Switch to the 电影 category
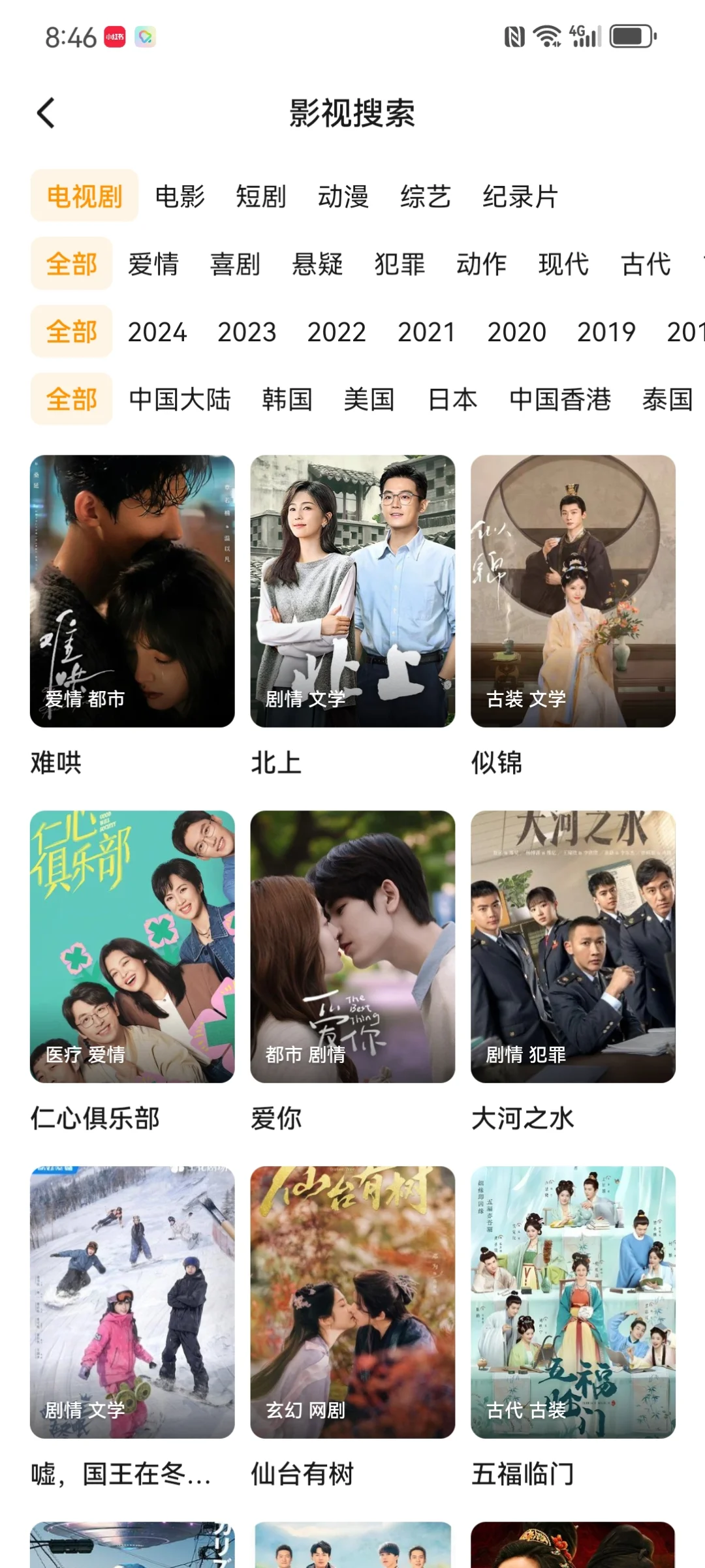Viewport: 705px width, 1568px height. 180,196
